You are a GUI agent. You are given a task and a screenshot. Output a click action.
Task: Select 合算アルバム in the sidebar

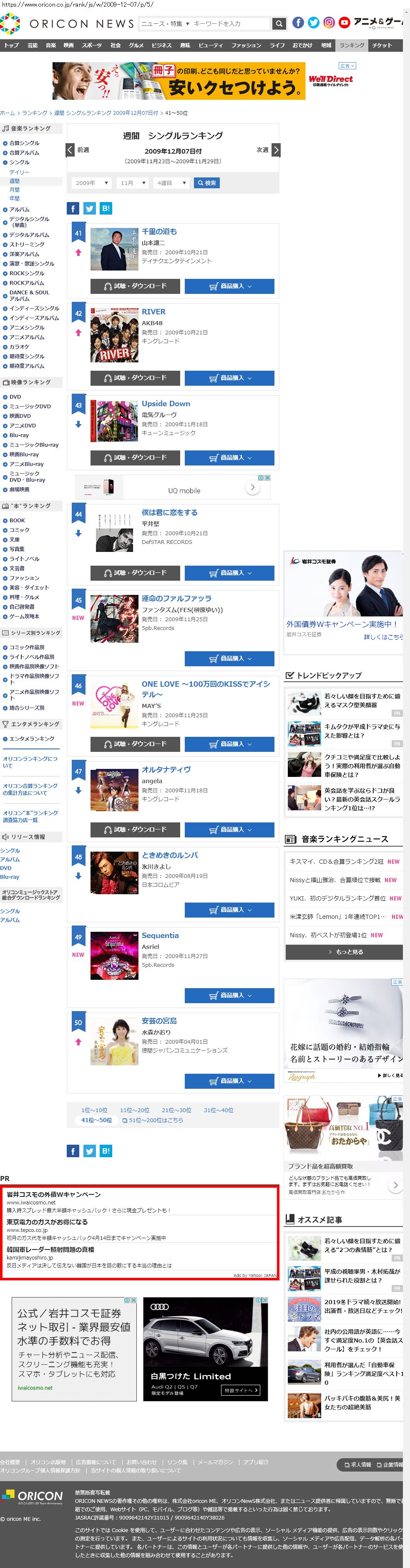[24, 153]
